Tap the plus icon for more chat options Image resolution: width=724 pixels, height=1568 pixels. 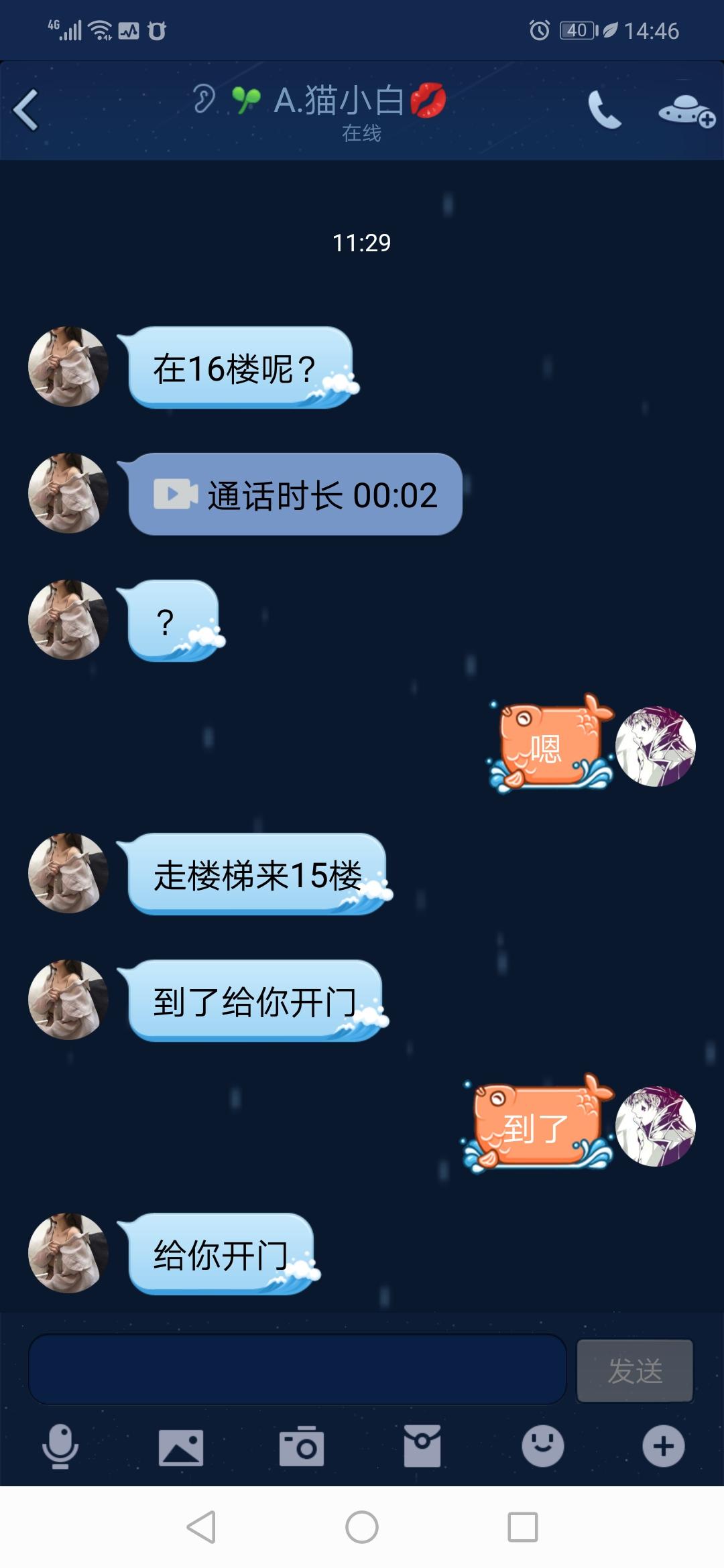coord(663,1447)
